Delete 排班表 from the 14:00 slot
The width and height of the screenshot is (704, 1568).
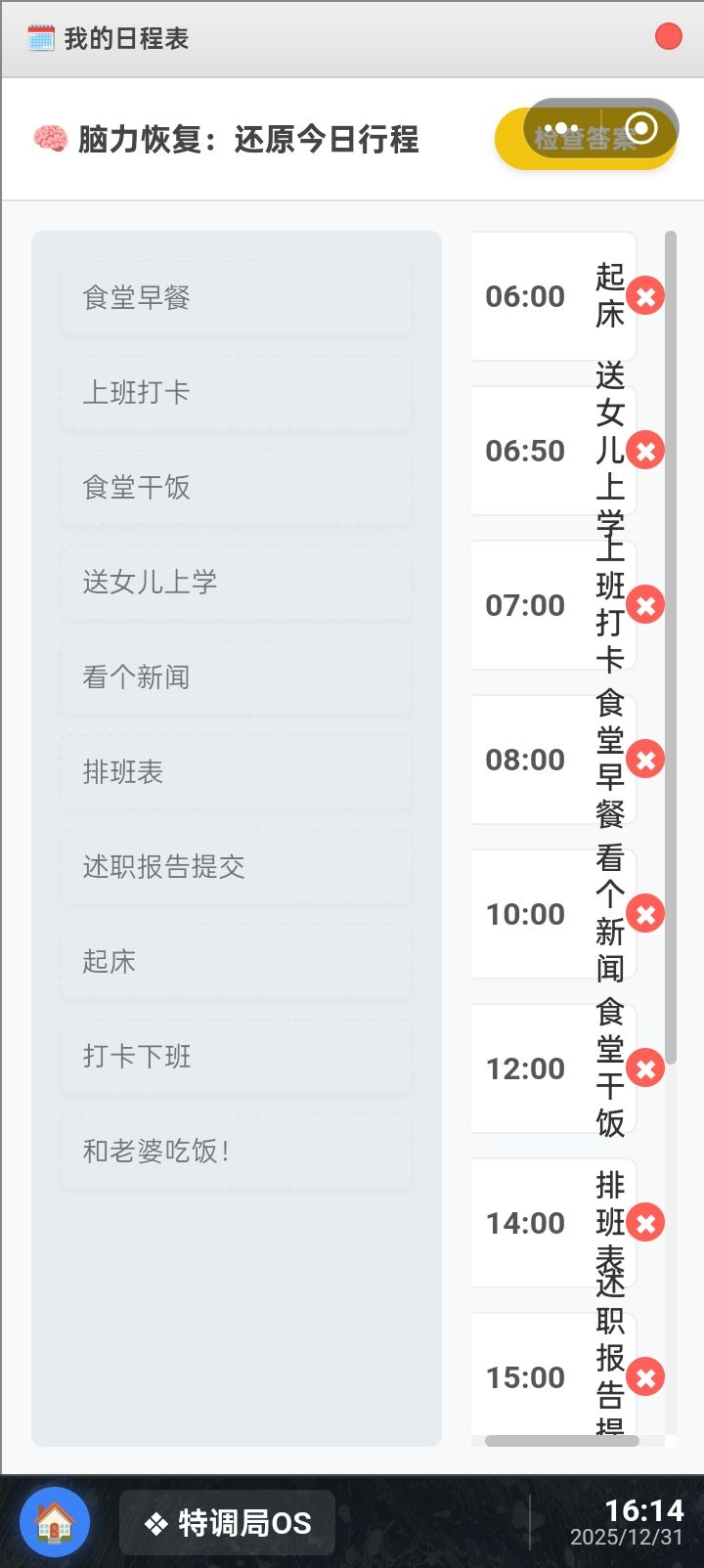point(645,1222)
